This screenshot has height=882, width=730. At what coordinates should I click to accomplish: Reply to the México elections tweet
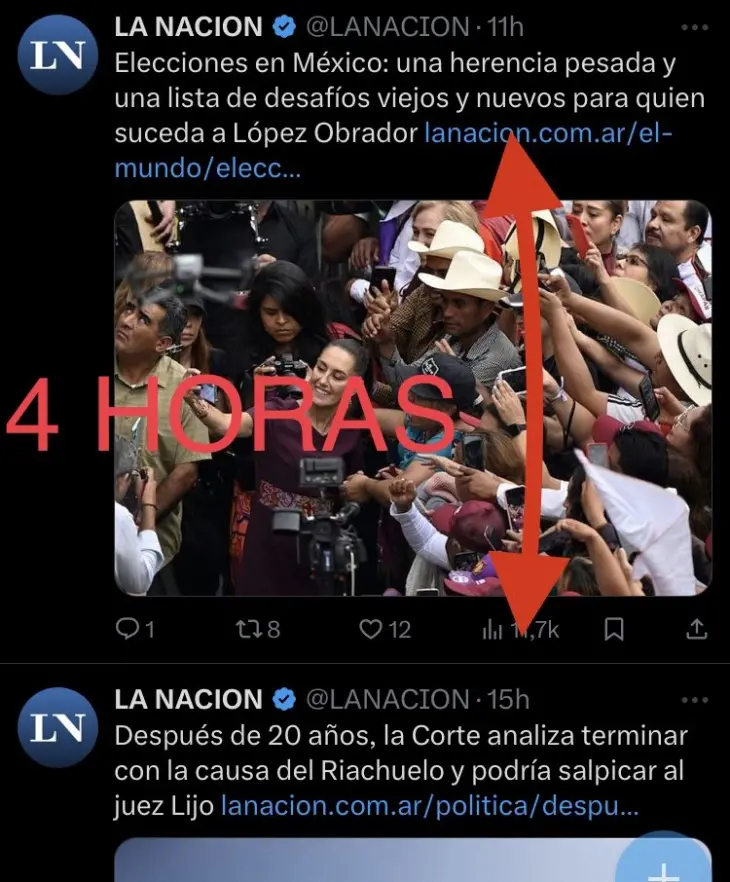point(135,629)
